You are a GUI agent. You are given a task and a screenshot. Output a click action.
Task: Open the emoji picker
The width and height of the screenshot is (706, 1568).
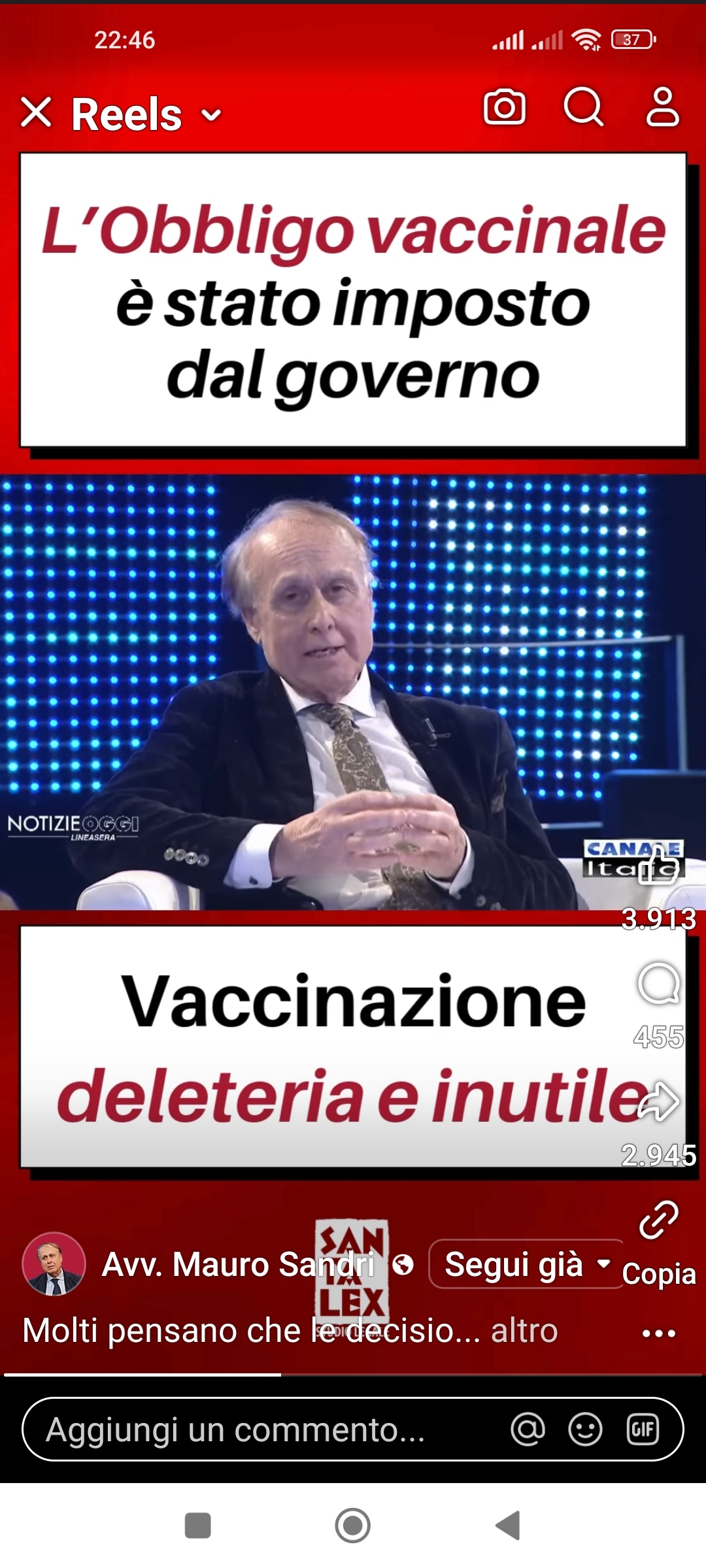click(585, 1429)
